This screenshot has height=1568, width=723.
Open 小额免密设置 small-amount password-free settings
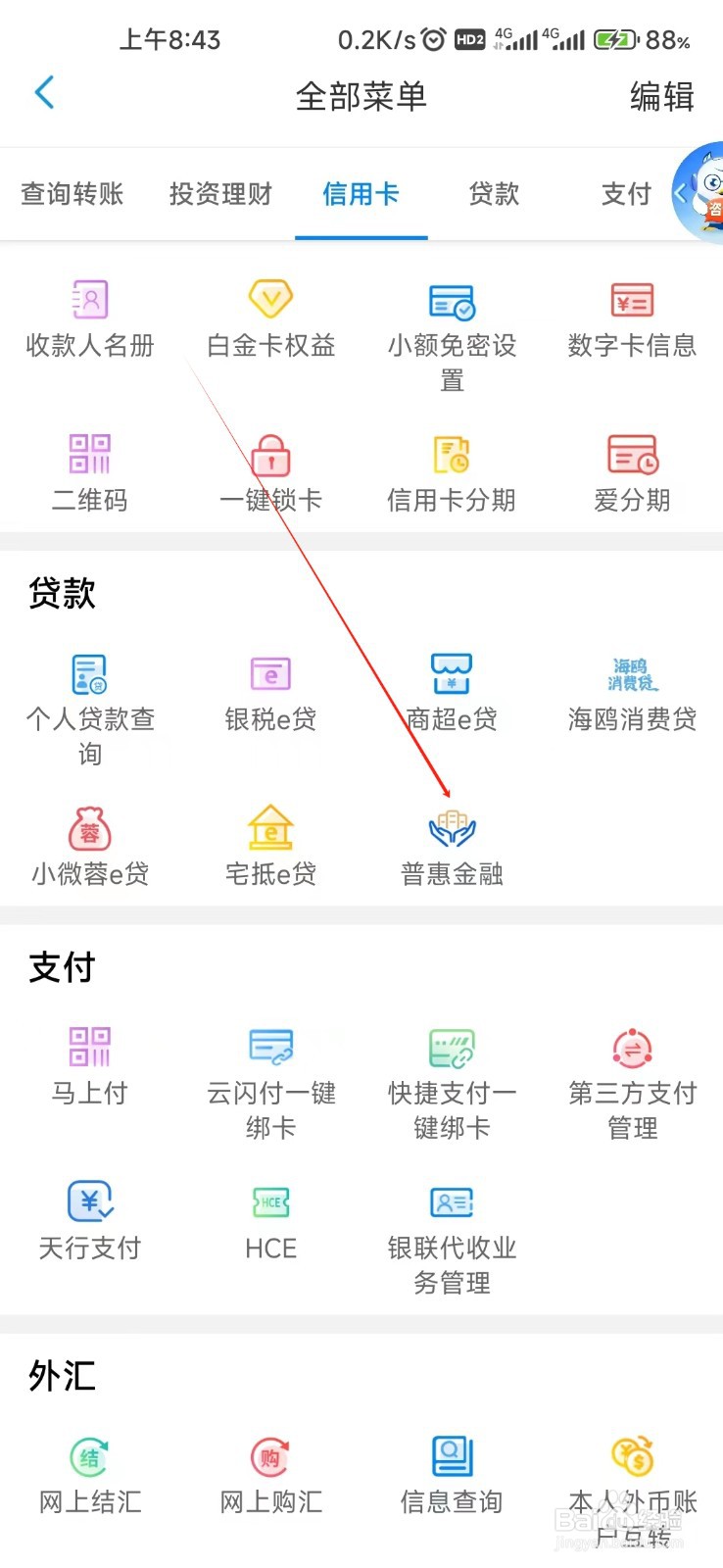(x=451, y=314)
